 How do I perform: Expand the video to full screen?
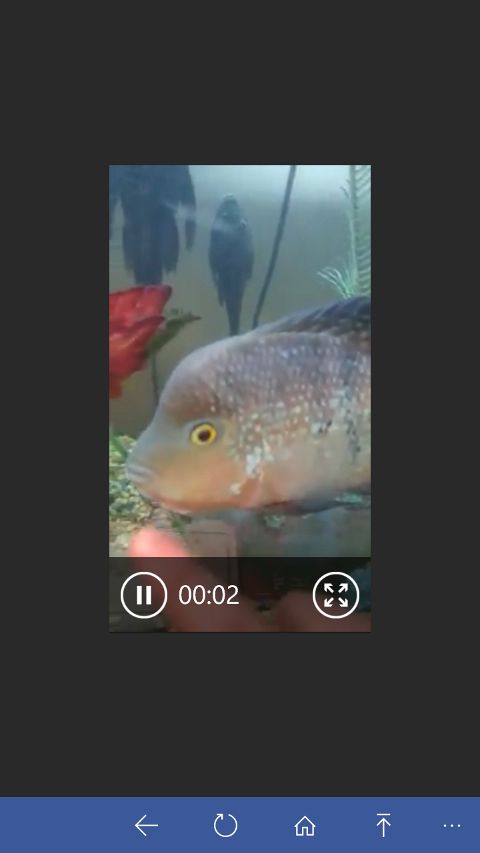point(336,595)
